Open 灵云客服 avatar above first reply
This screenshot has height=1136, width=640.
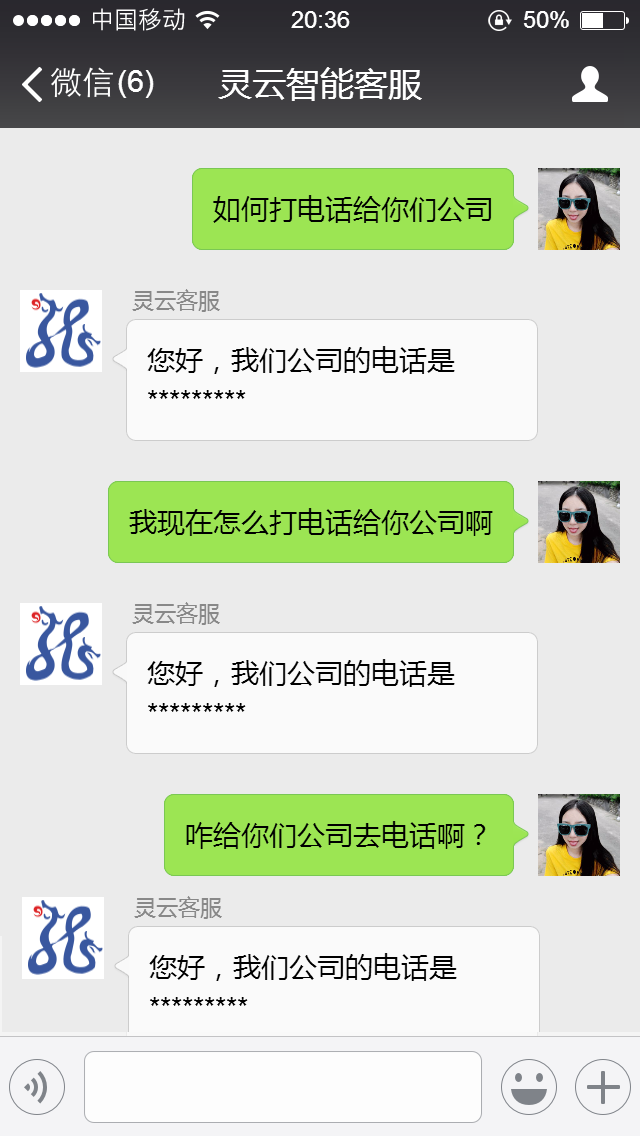61,331
